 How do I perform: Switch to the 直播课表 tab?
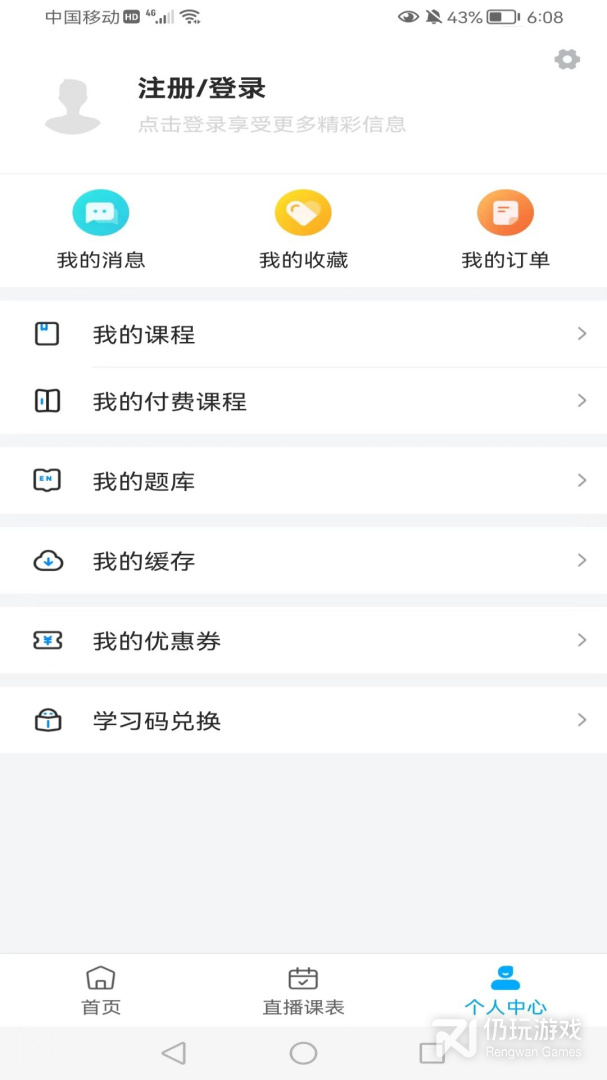tap(303, 990)
